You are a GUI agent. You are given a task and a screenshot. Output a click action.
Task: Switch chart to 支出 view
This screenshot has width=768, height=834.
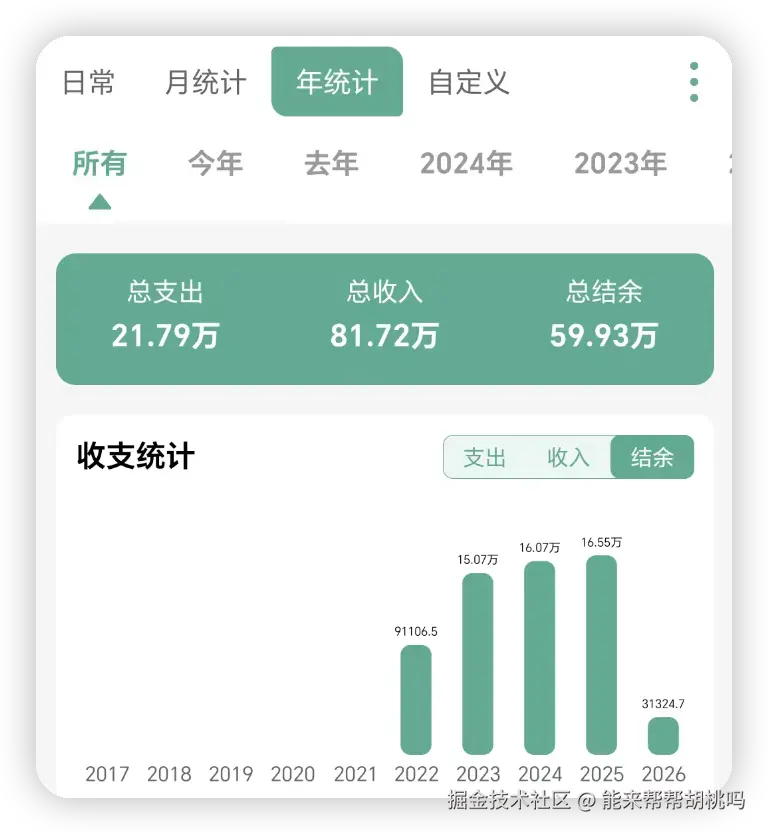click(487, 457)
